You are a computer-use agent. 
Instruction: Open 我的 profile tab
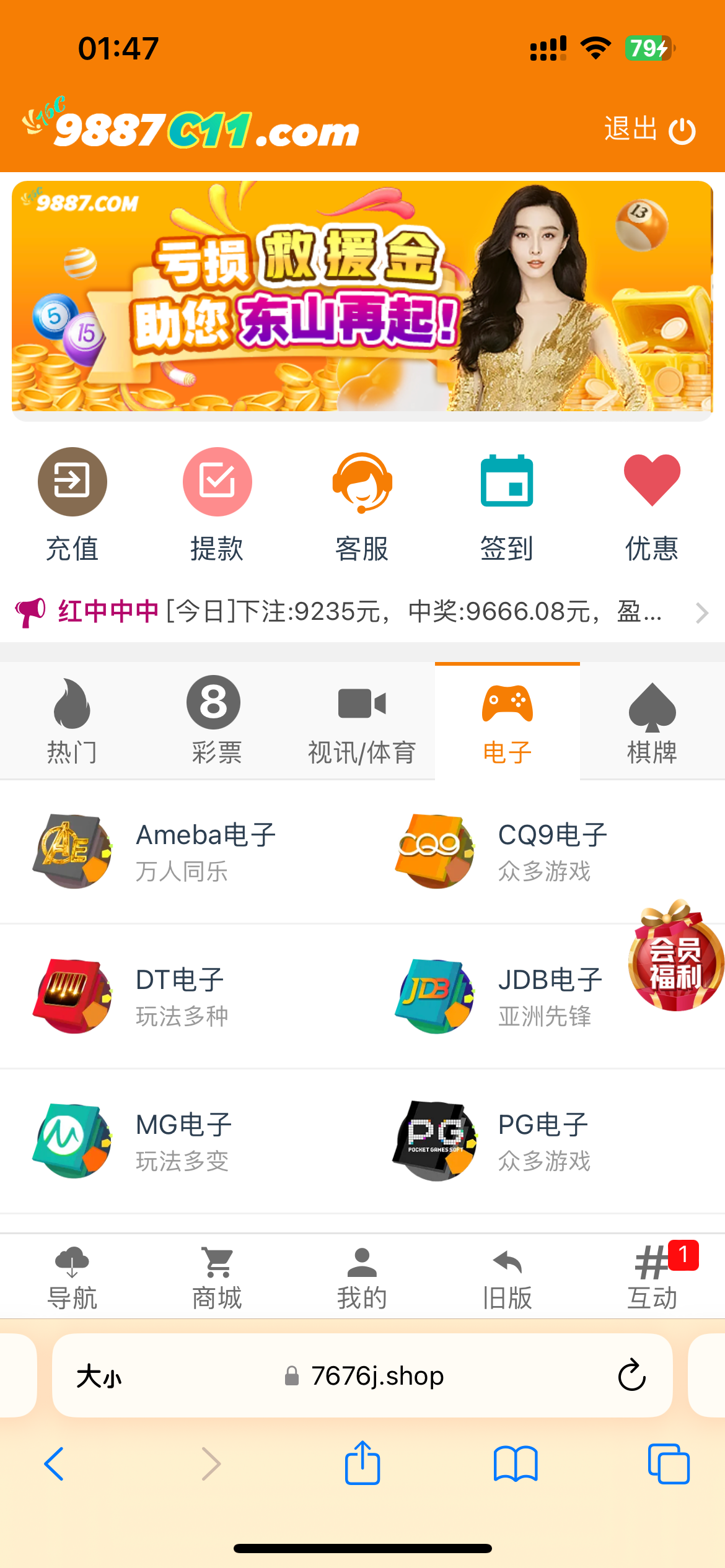[x=362, y=1277]
